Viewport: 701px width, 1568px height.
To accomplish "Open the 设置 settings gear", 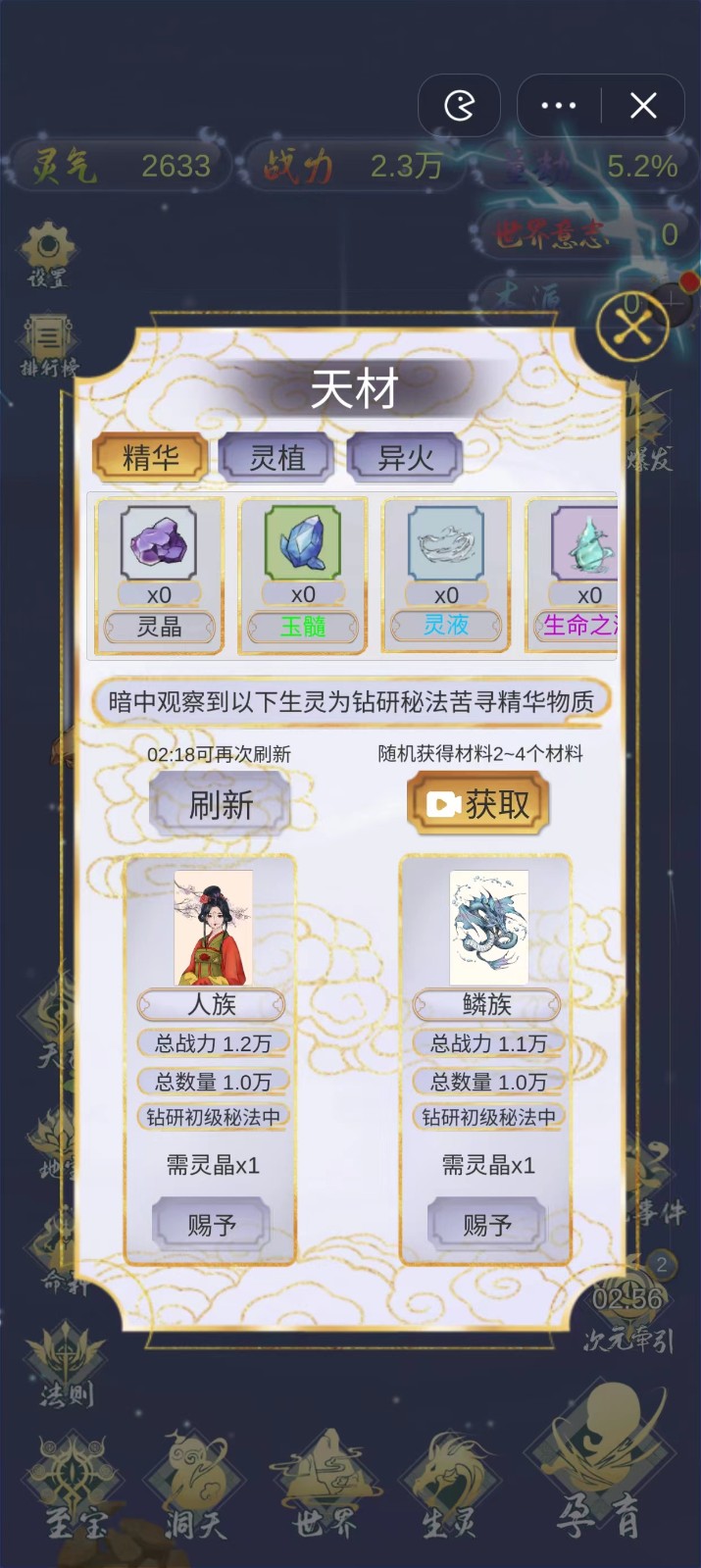I will [x=47, y=253].
